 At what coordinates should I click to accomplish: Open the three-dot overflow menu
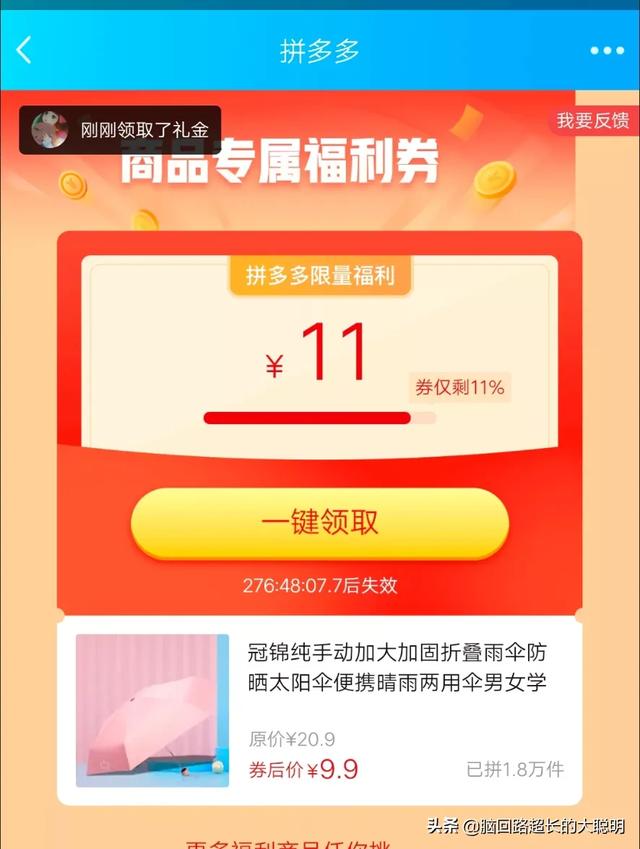pos(606,51)
